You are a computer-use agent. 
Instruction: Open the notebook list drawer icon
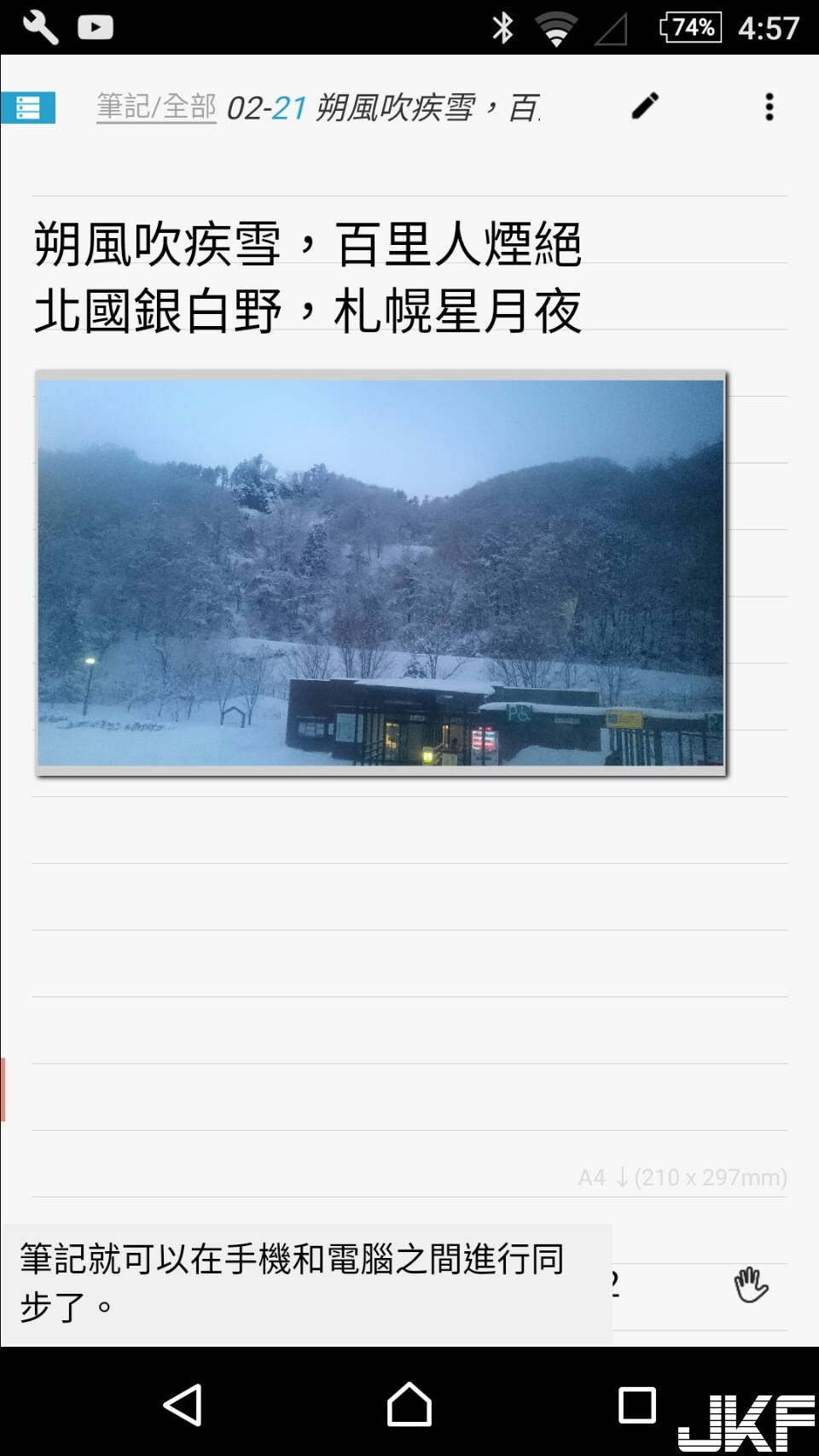(x=27, y=108)
